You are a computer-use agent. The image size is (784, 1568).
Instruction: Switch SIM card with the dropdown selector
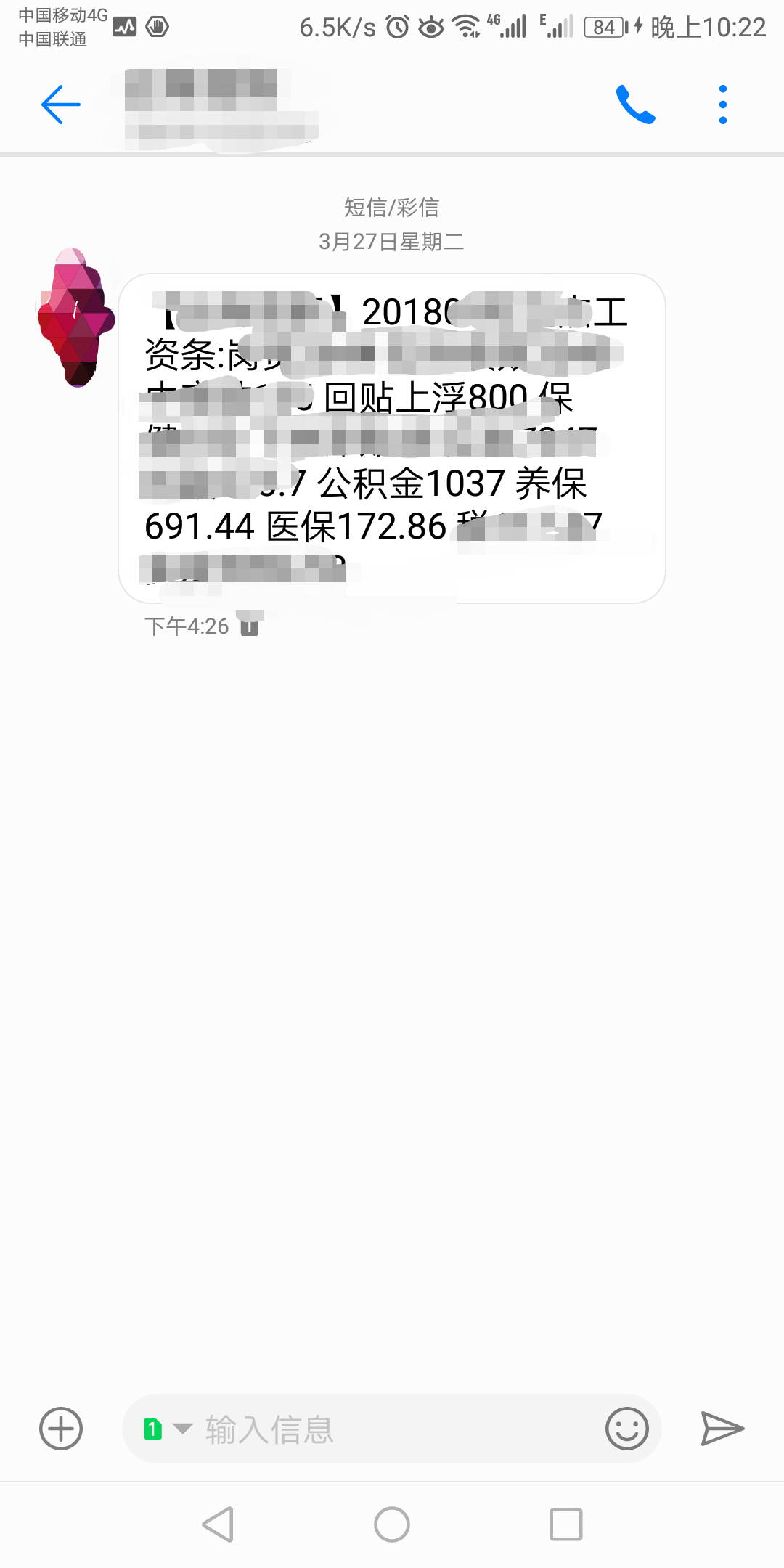[x=168, y=1429]
